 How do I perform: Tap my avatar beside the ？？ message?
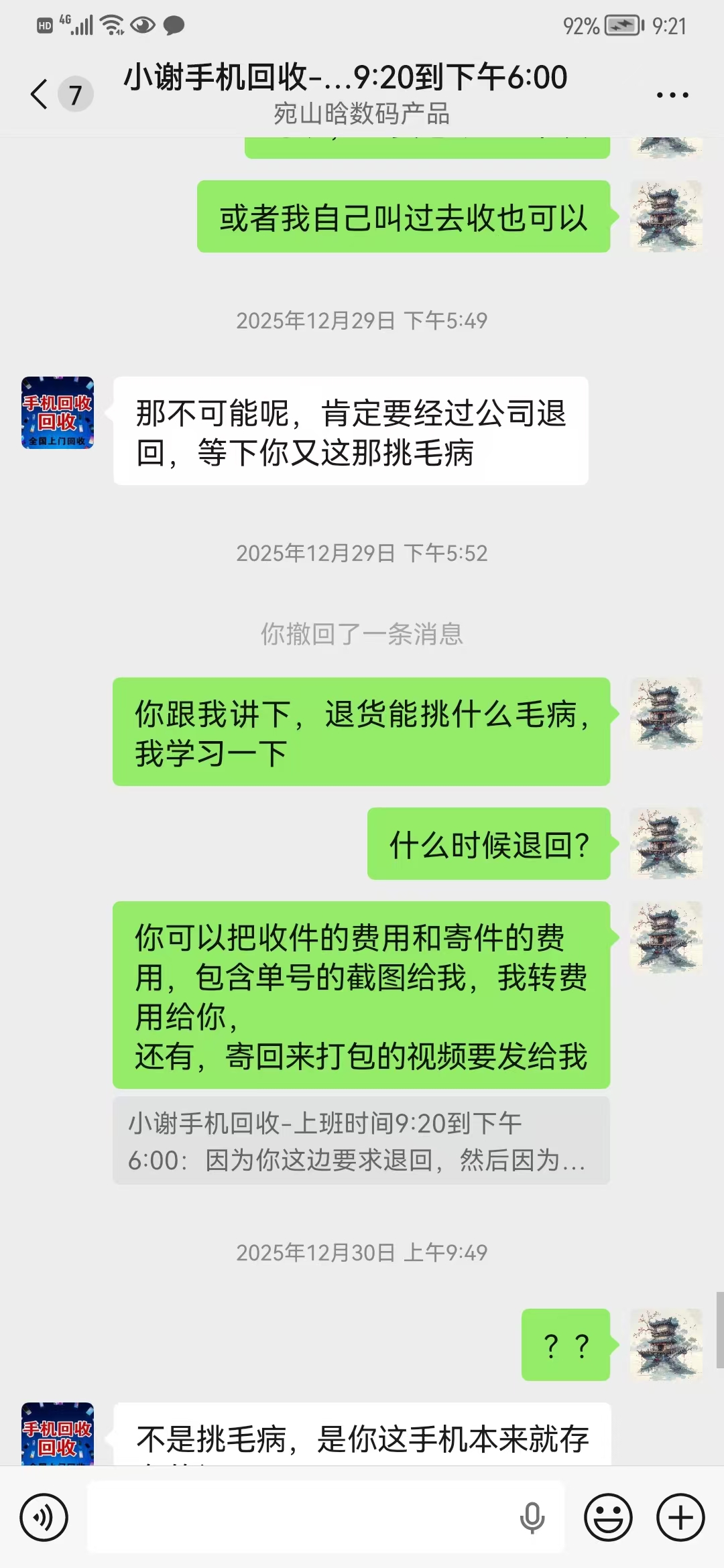666,1344
